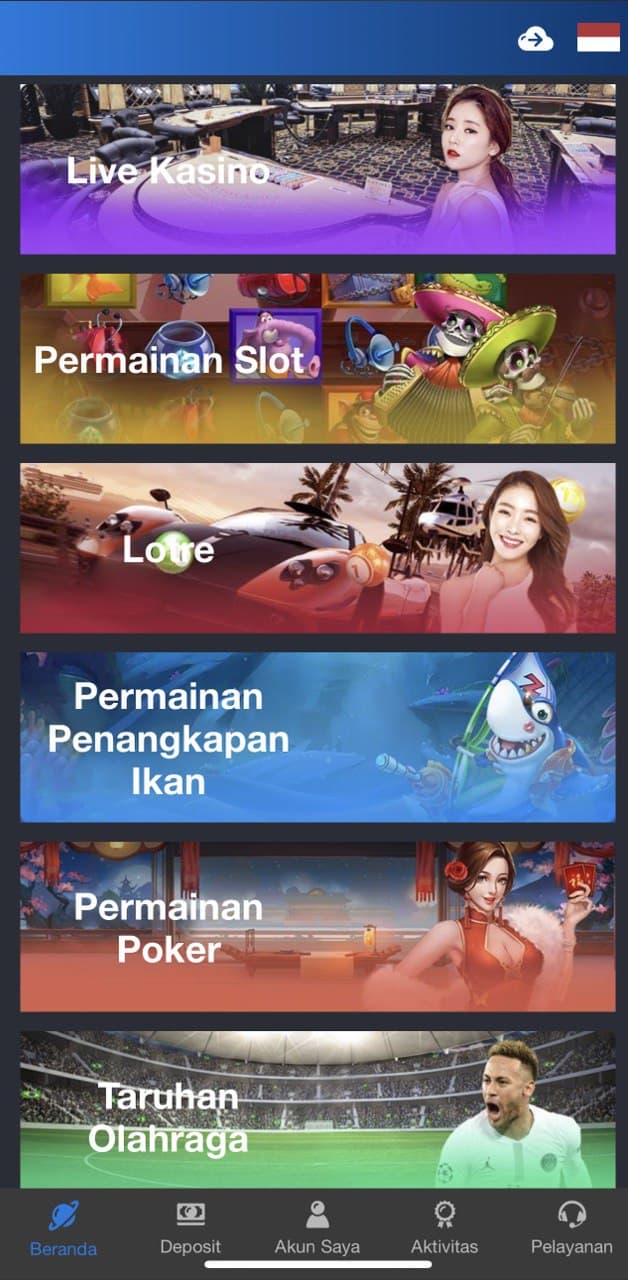
Task: Open the Live Kasino banner
Action: coord(318,169)
